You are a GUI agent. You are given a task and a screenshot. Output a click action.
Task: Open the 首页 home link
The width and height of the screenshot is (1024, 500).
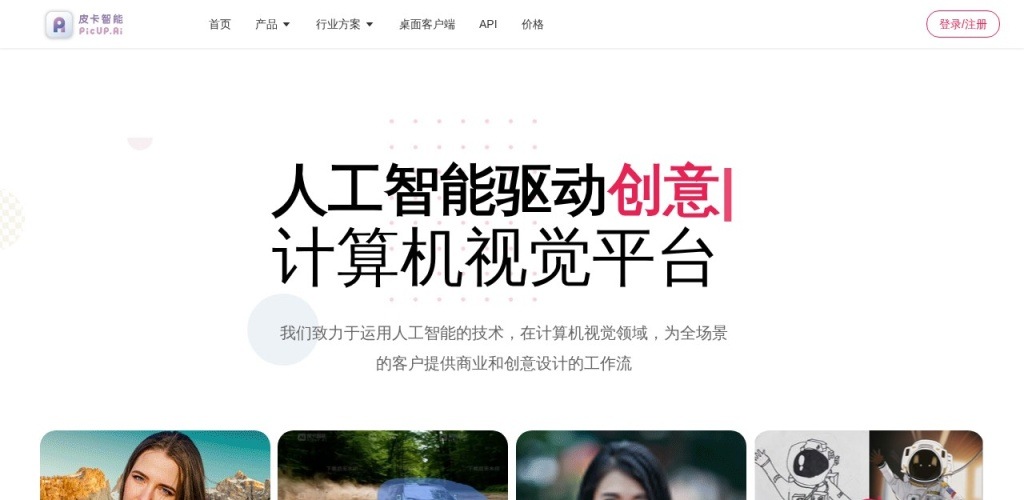tap(220, 24)
